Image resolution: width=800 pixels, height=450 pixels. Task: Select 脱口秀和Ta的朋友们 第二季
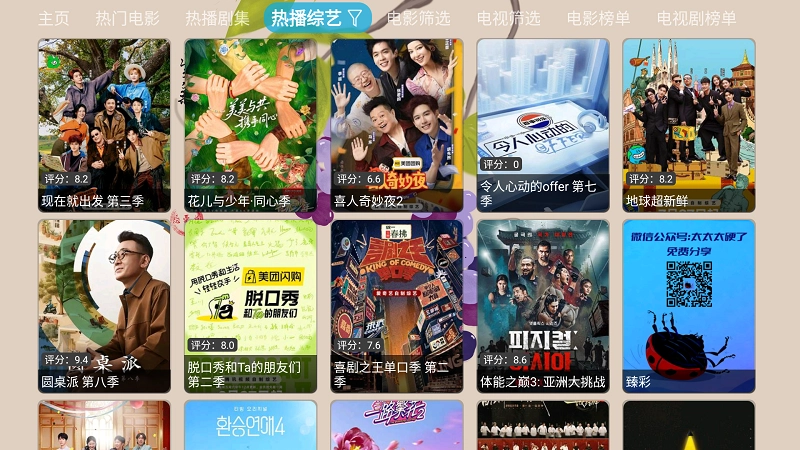tap(250, 306)
